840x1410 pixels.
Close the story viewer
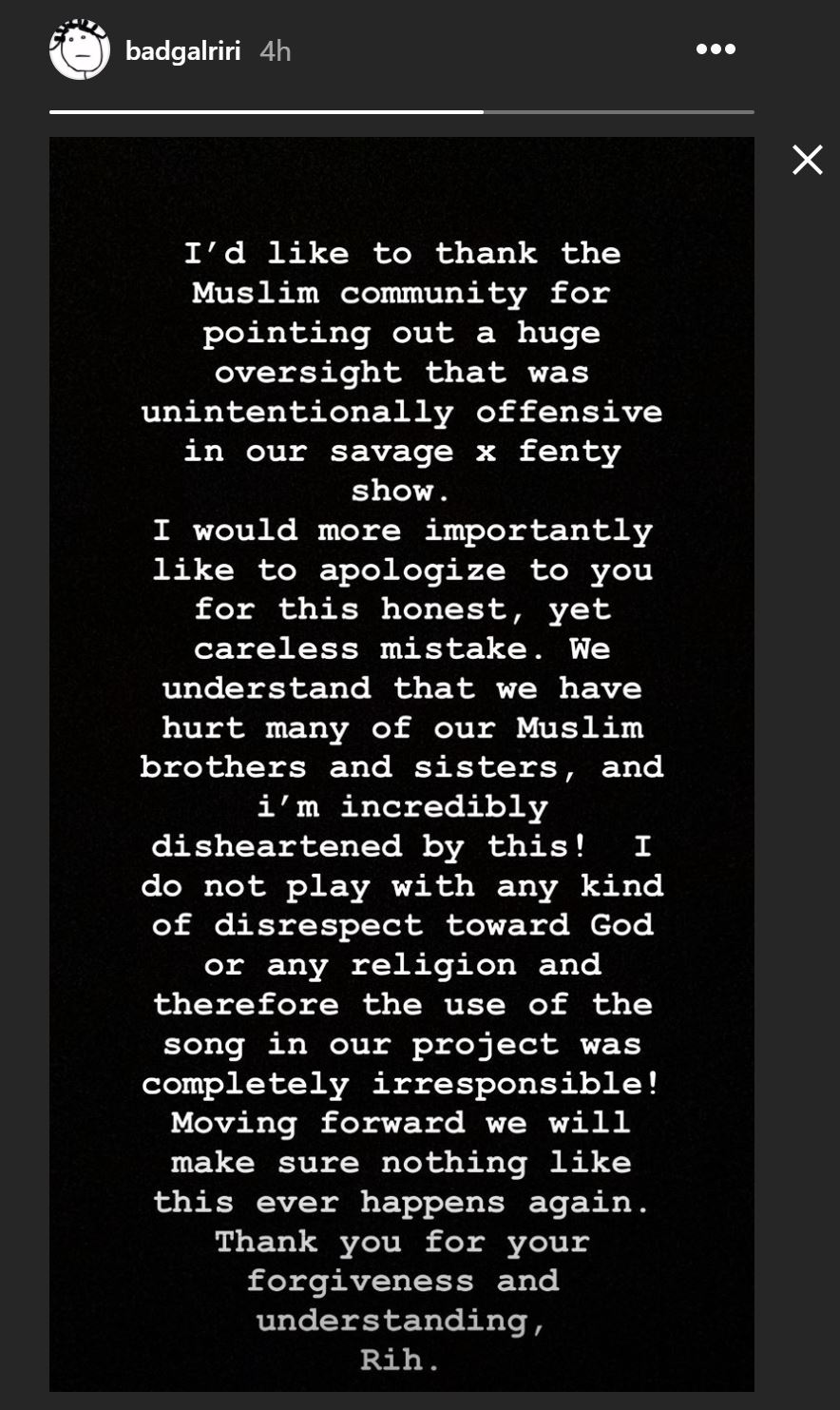click(807, 160)
